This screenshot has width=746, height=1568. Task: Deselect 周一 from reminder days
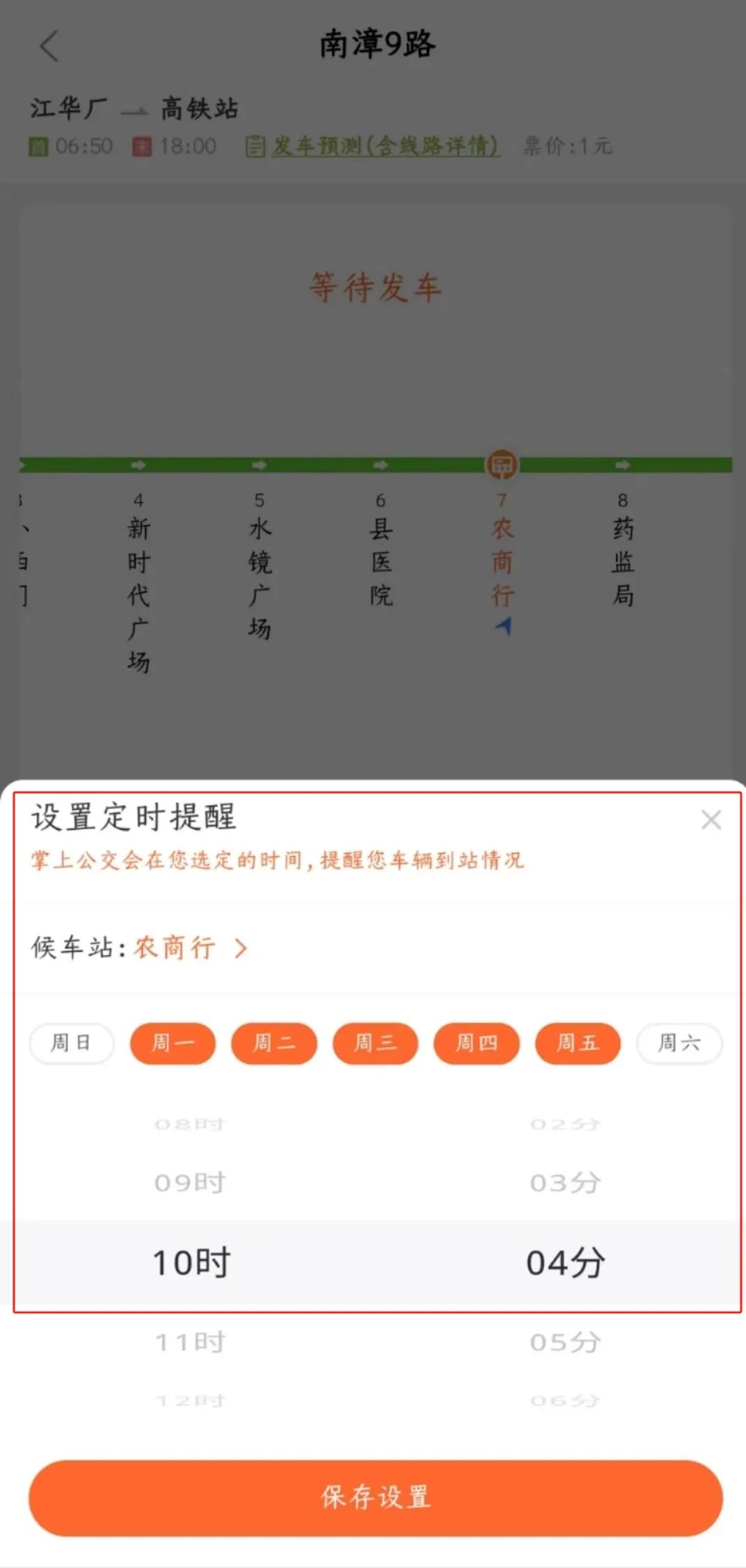(x=173, y=1042)
